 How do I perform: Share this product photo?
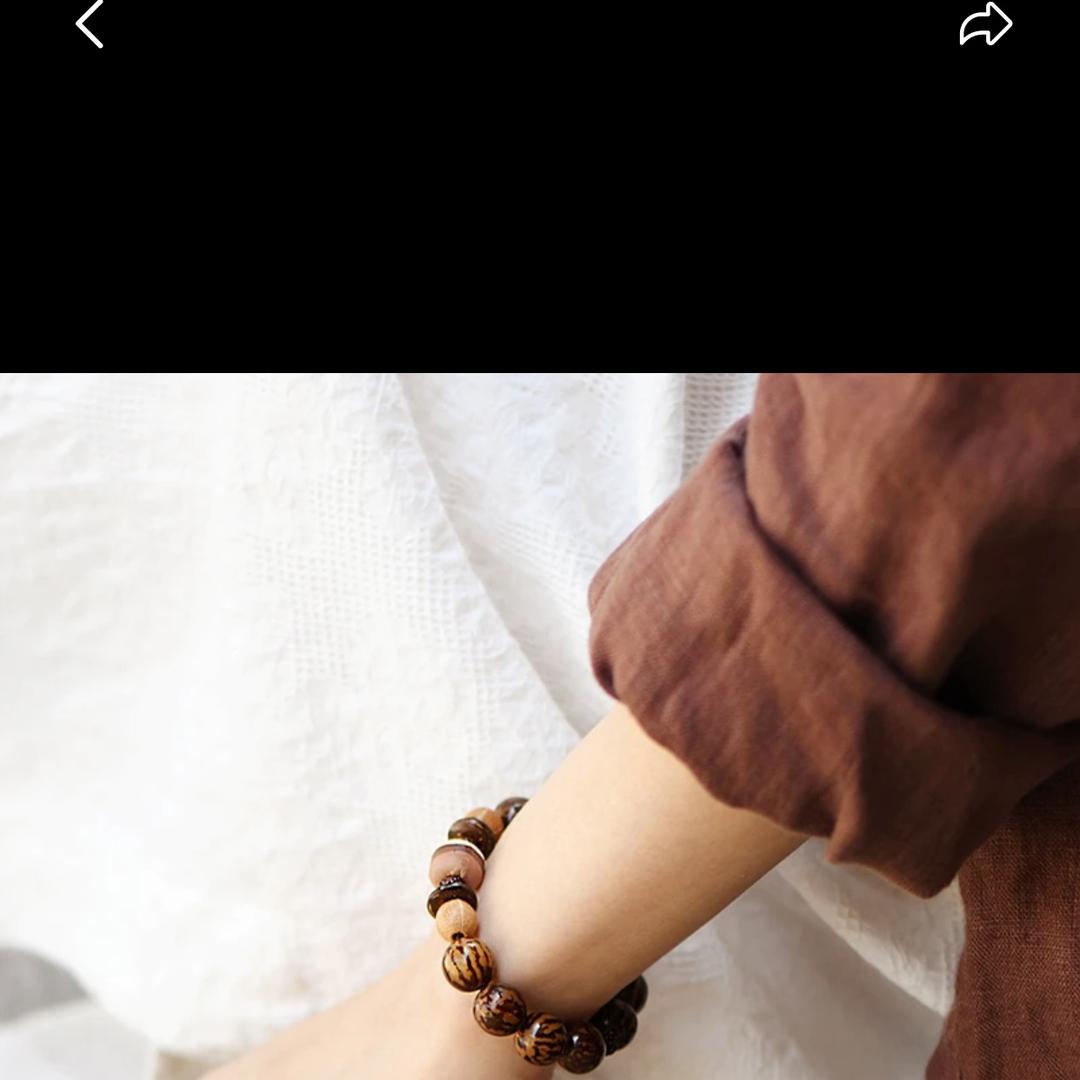[x=985, y=24]
